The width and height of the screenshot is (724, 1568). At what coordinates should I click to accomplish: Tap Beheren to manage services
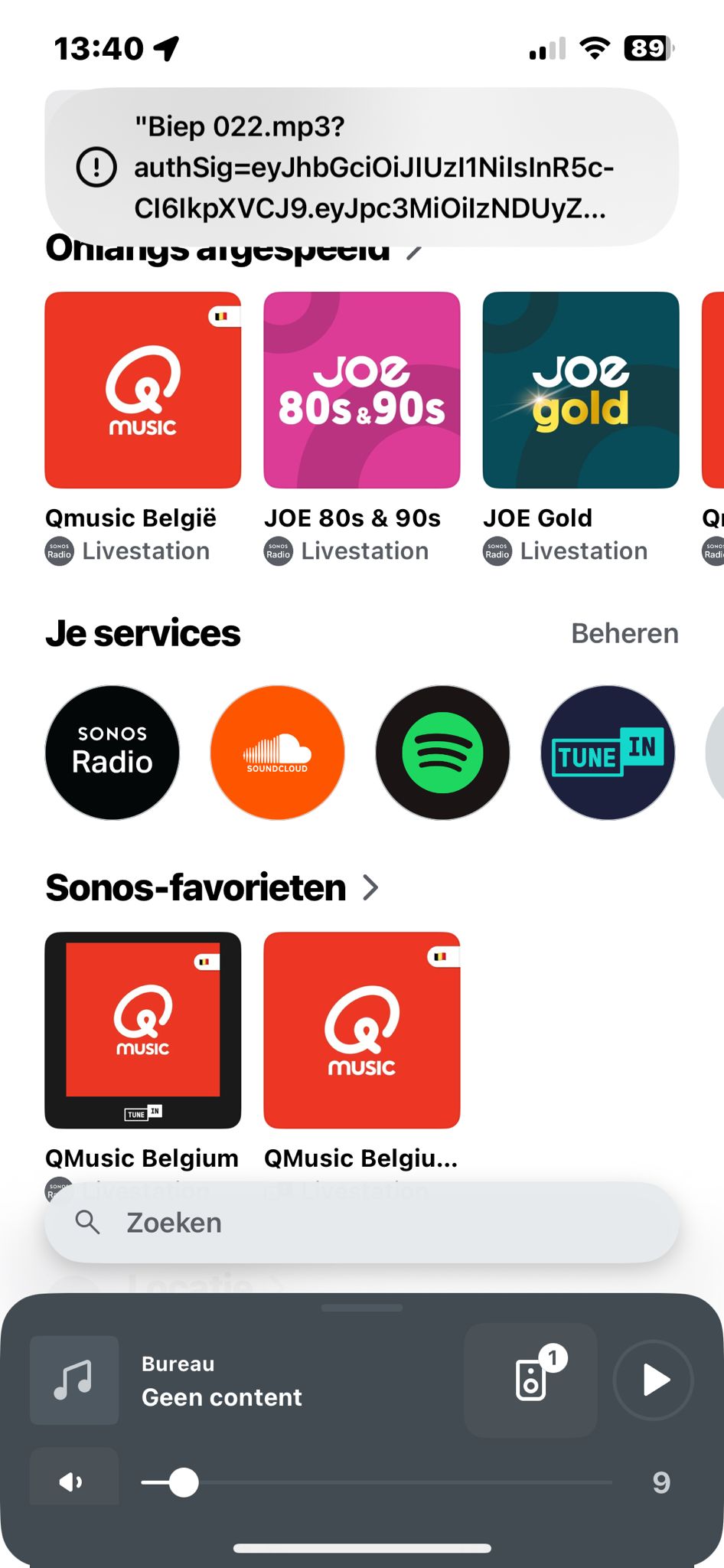[625, 634]
